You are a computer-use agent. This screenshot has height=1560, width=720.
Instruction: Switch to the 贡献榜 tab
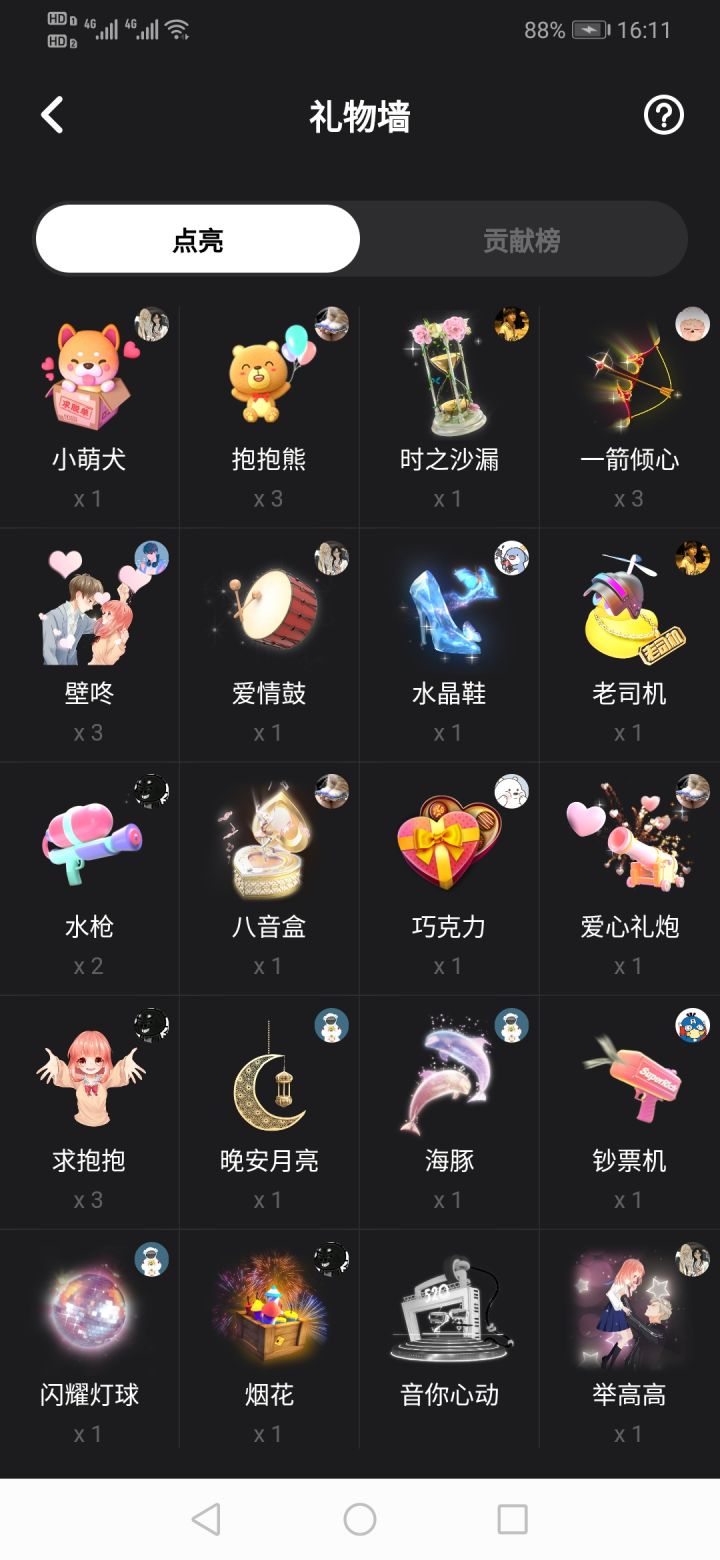tap(521, 240)
